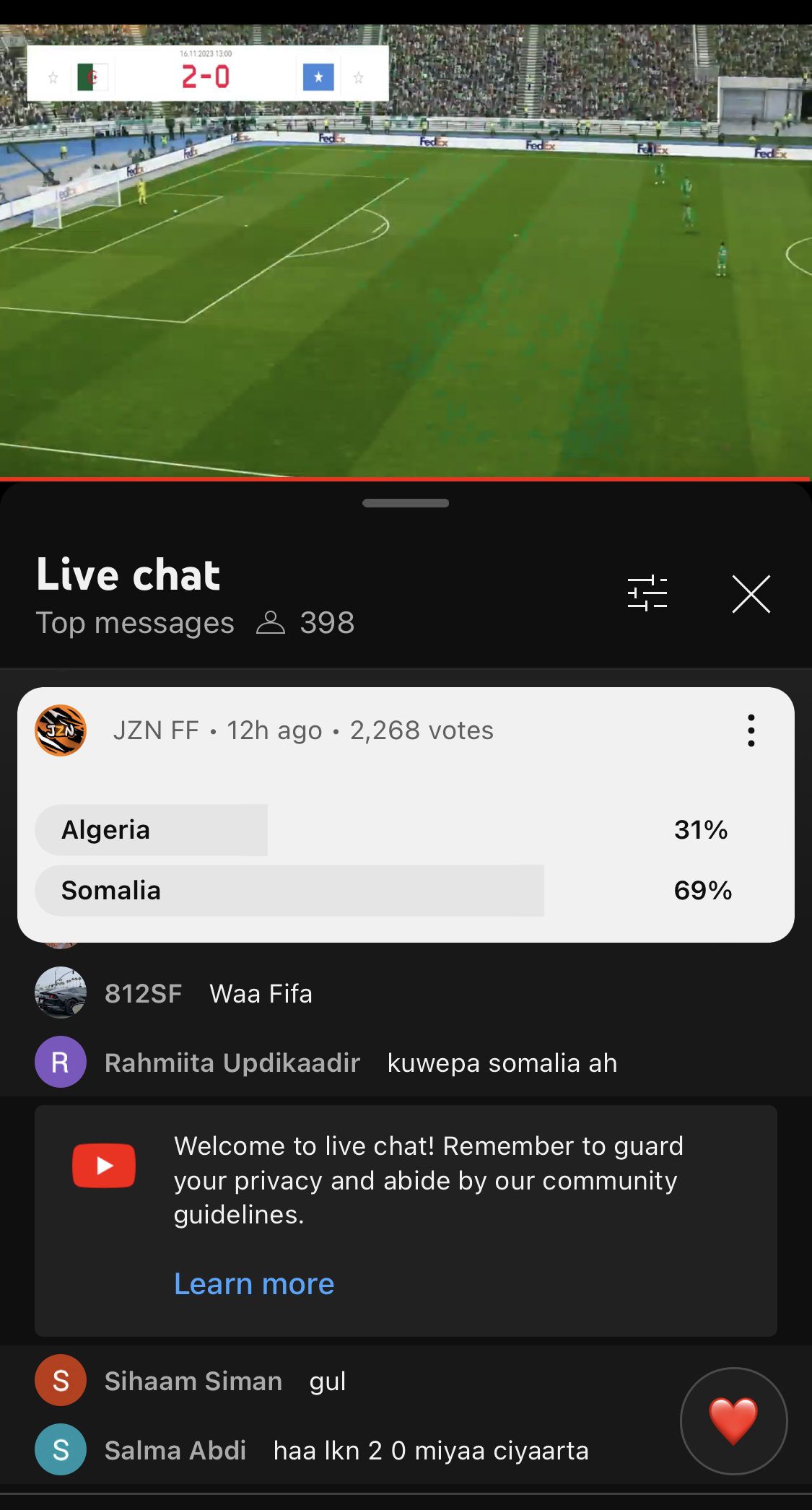Viewport: 812px width, 1510px height.
Task: Close the live chat panel
Action: (x=751, y=594)
